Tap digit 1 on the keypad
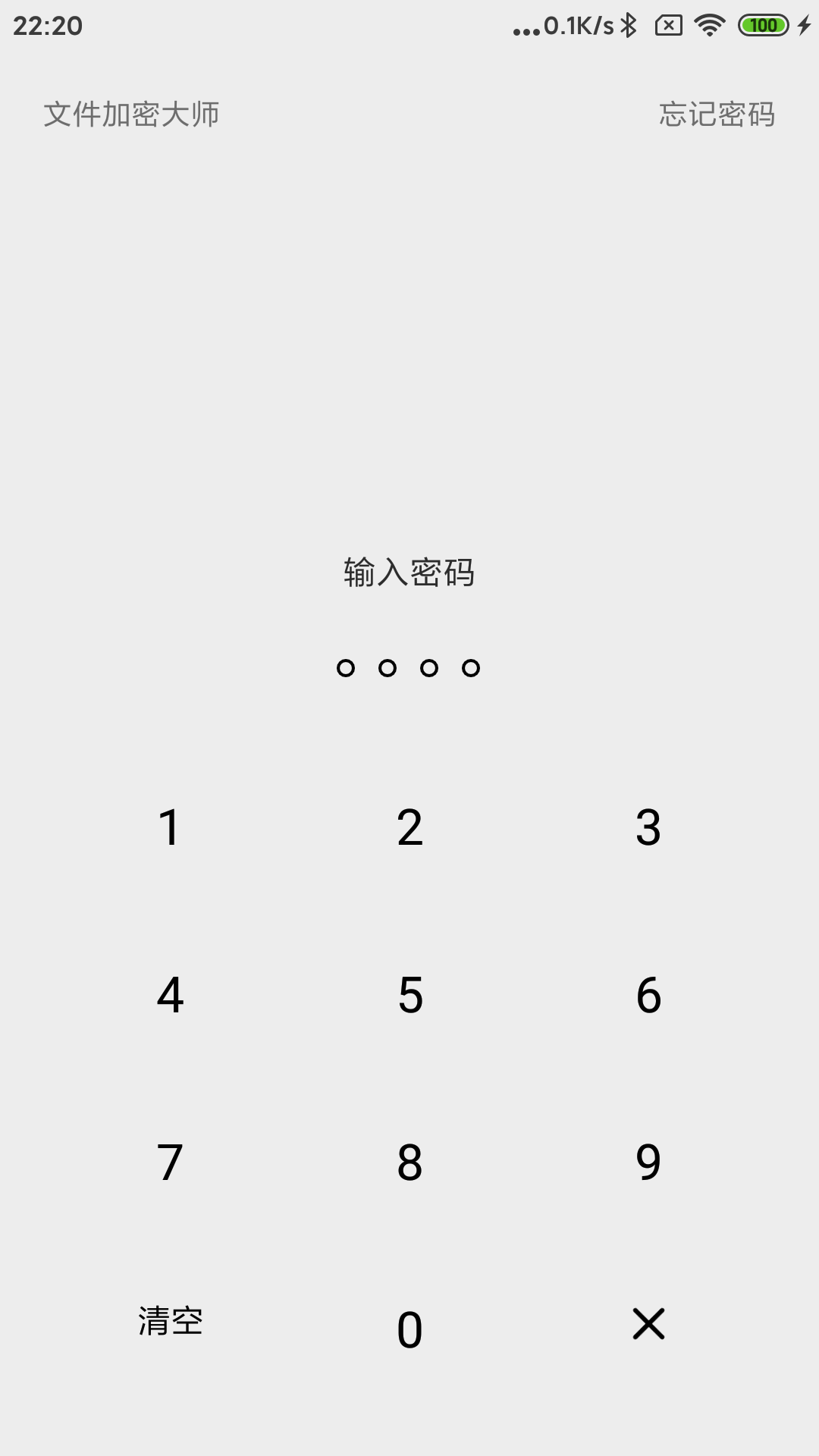The image size is (819, 1456). pyautogui.click(x=169, y=828)
